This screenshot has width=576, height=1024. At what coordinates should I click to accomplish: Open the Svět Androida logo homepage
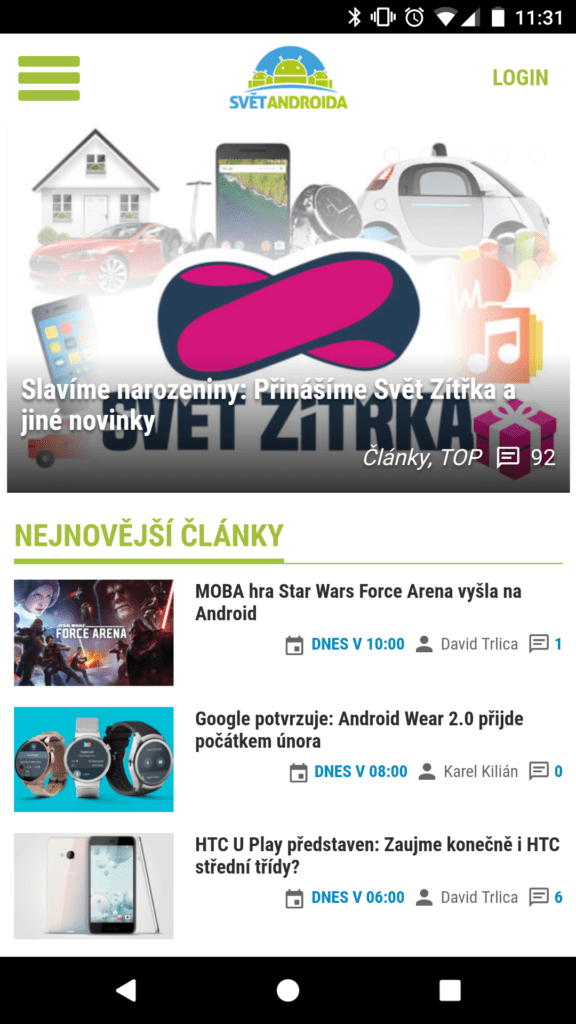[x=288, y=78]
